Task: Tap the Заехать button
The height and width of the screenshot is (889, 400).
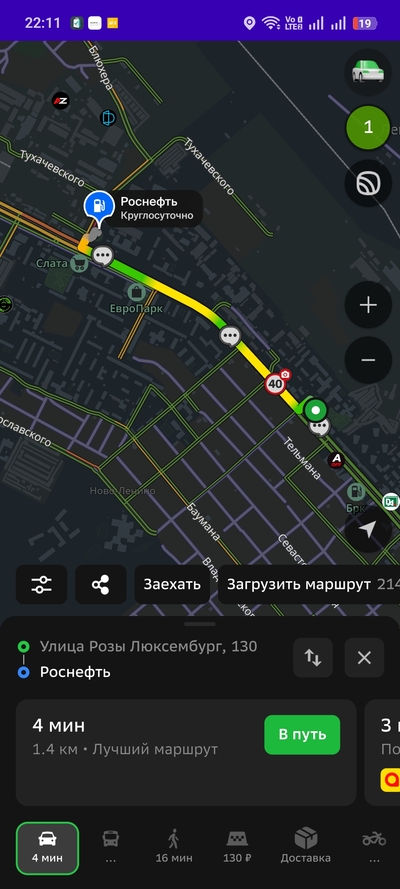Action: [x=172, y=584]
